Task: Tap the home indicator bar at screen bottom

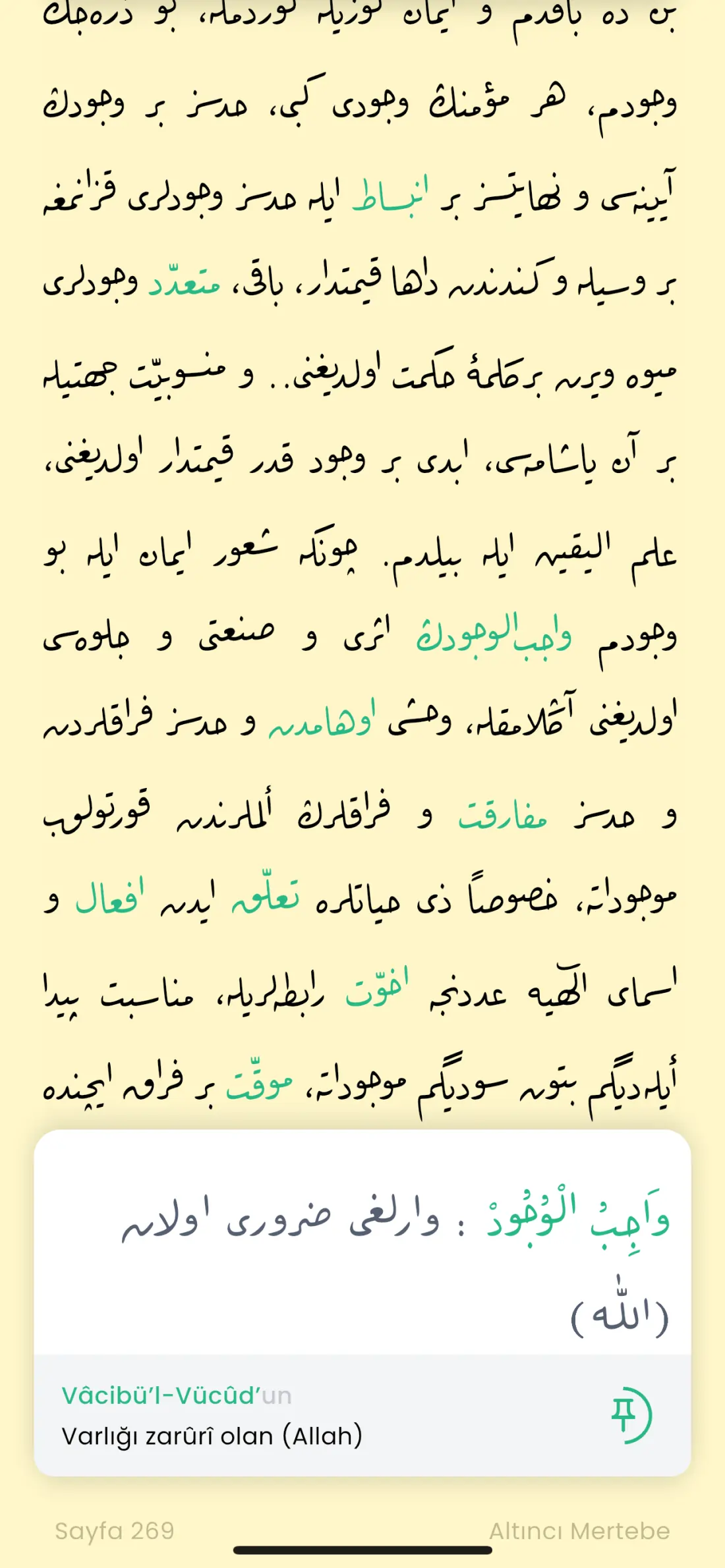Action: [x=362, y=1552]
